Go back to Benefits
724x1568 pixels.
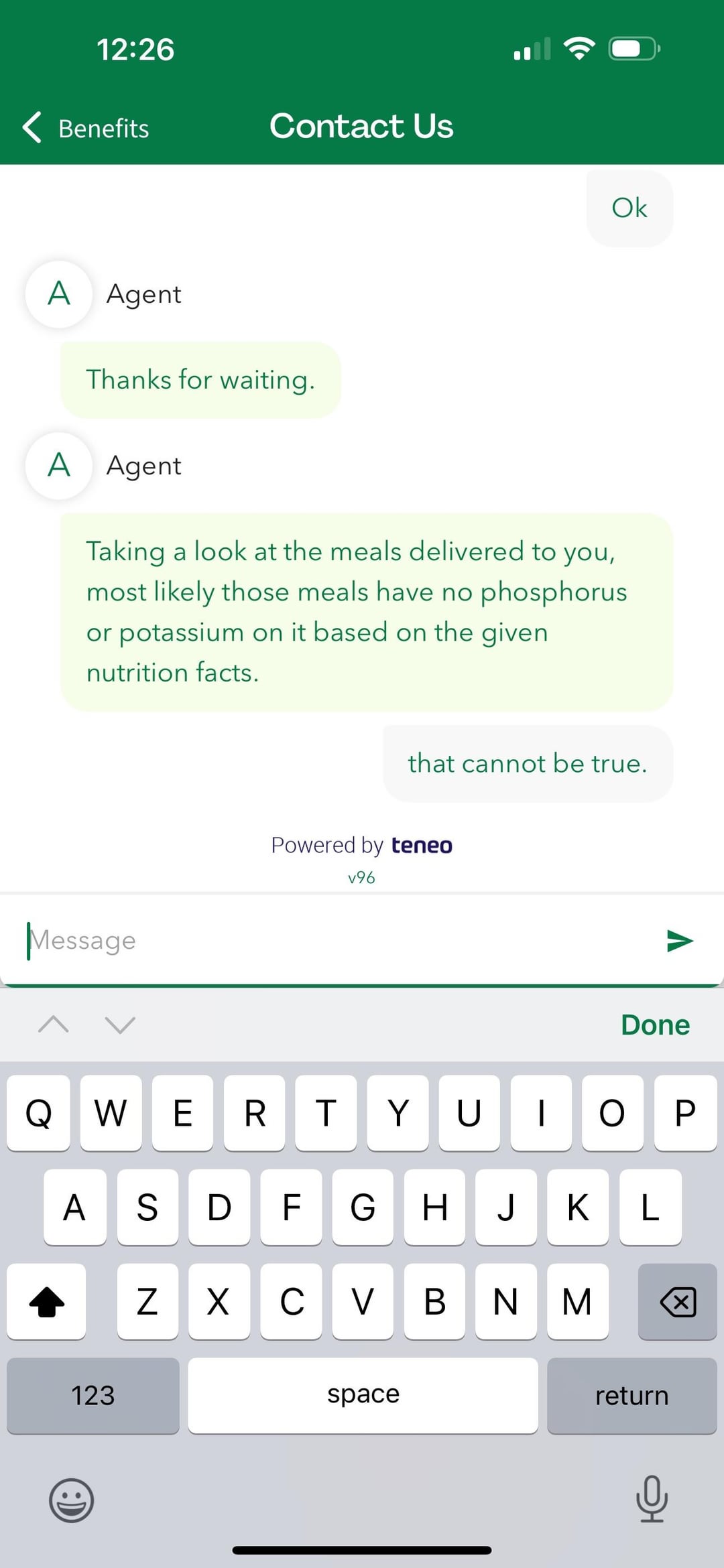click(87, 127)
